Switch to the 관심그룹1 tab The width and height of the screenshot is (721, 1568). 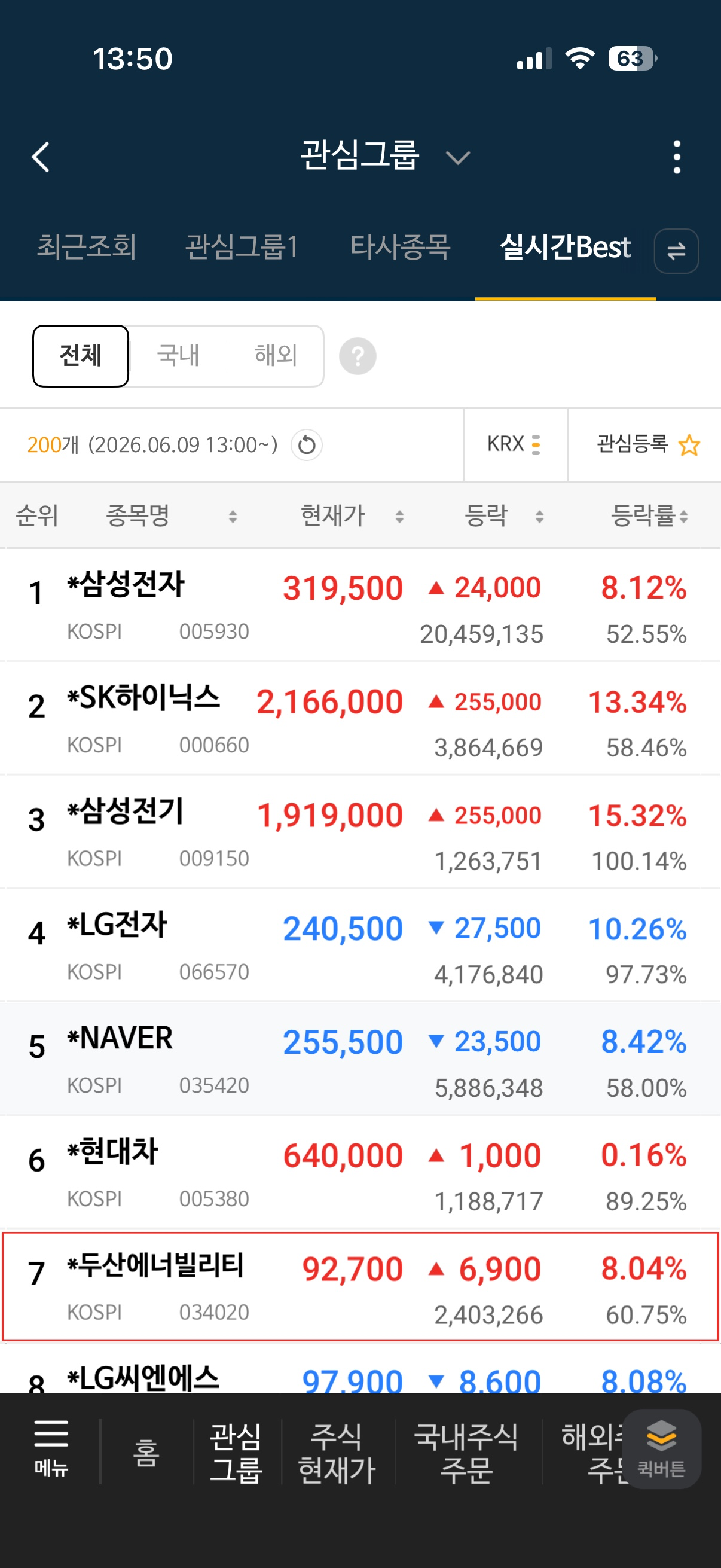[242, 247]
